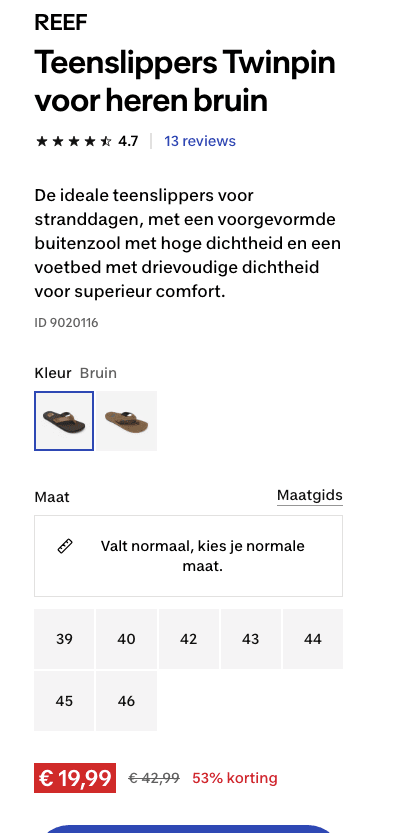Image resolution: width=401 pixels, height=833 pixels.
Task: Pick size 40
Action: click(x=126, y=639)
